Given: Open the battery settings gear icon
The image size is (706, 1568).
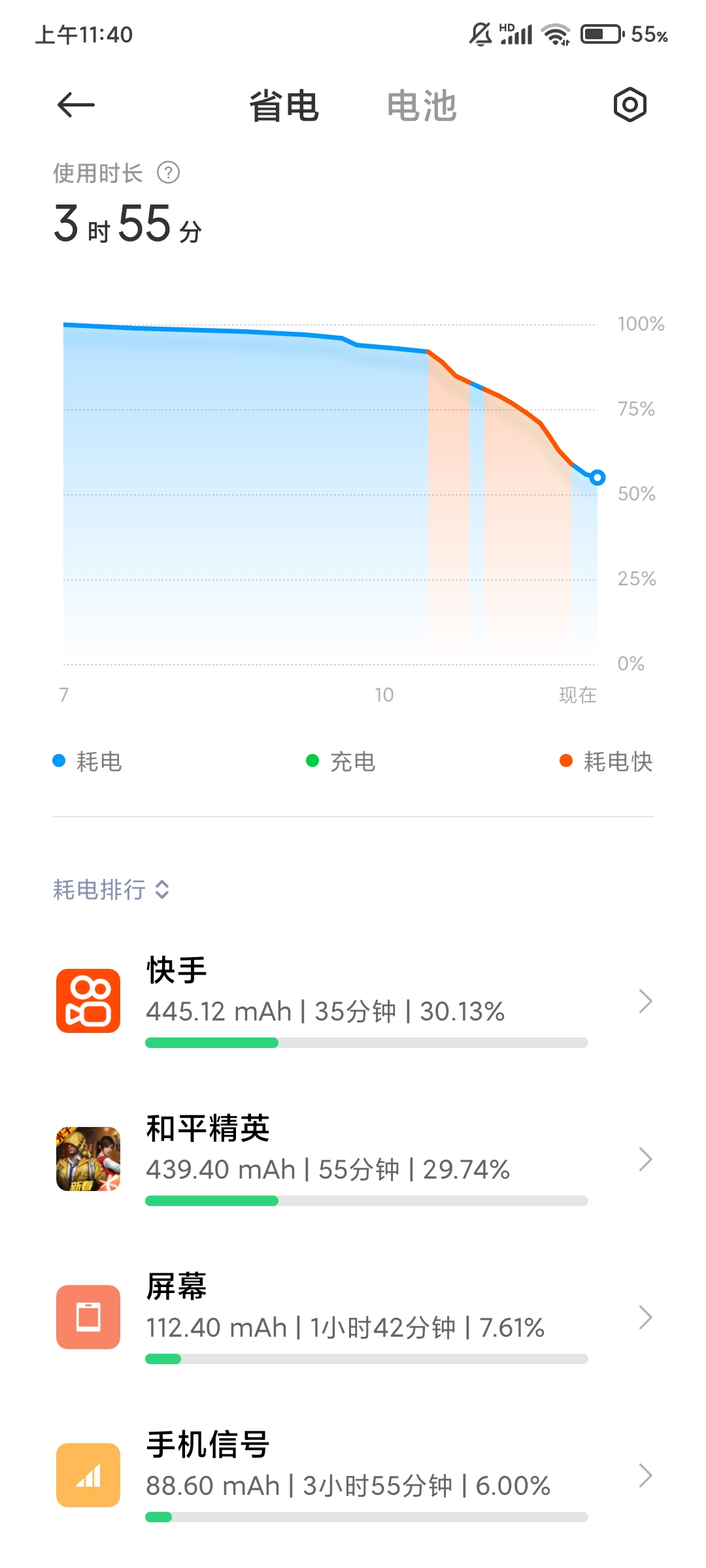Looking at the screenshot, I should coord(630,105).
